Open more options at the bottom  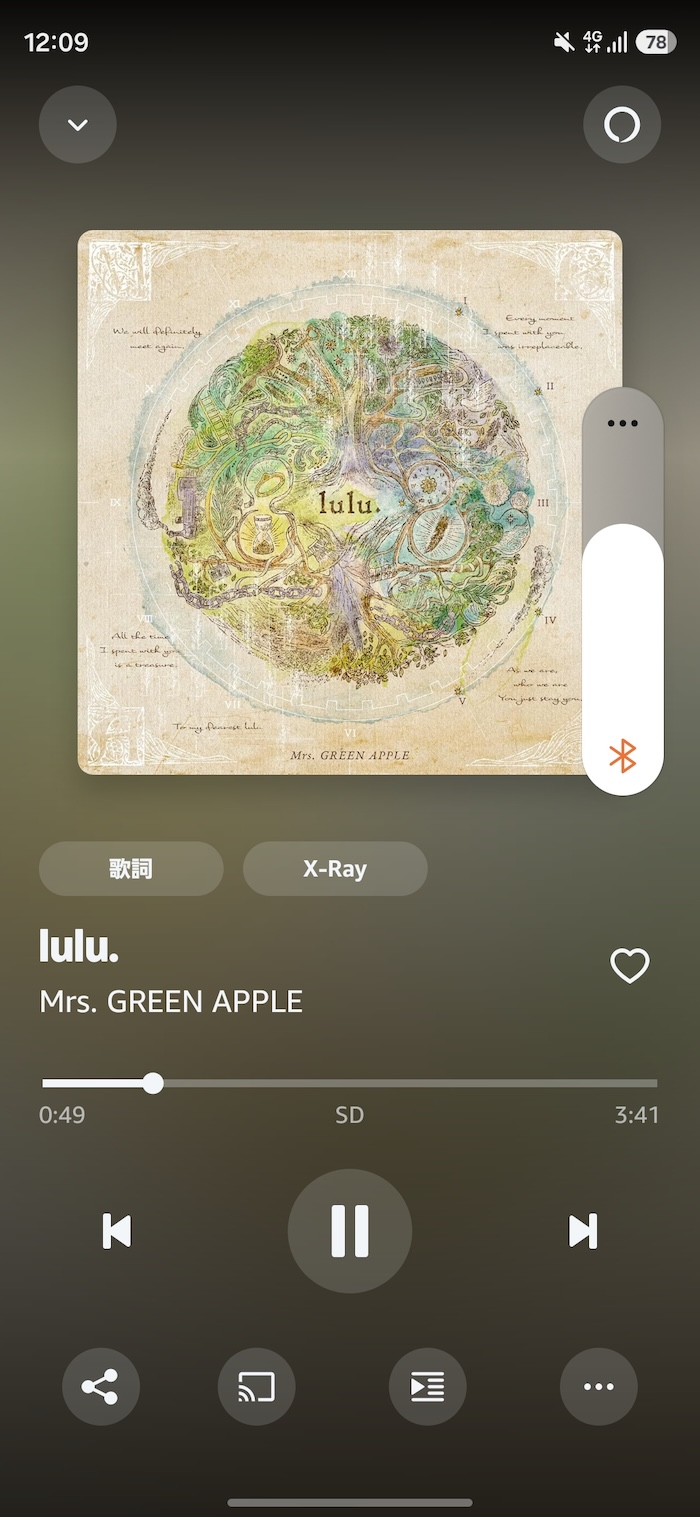click(x=598, y=1386)
